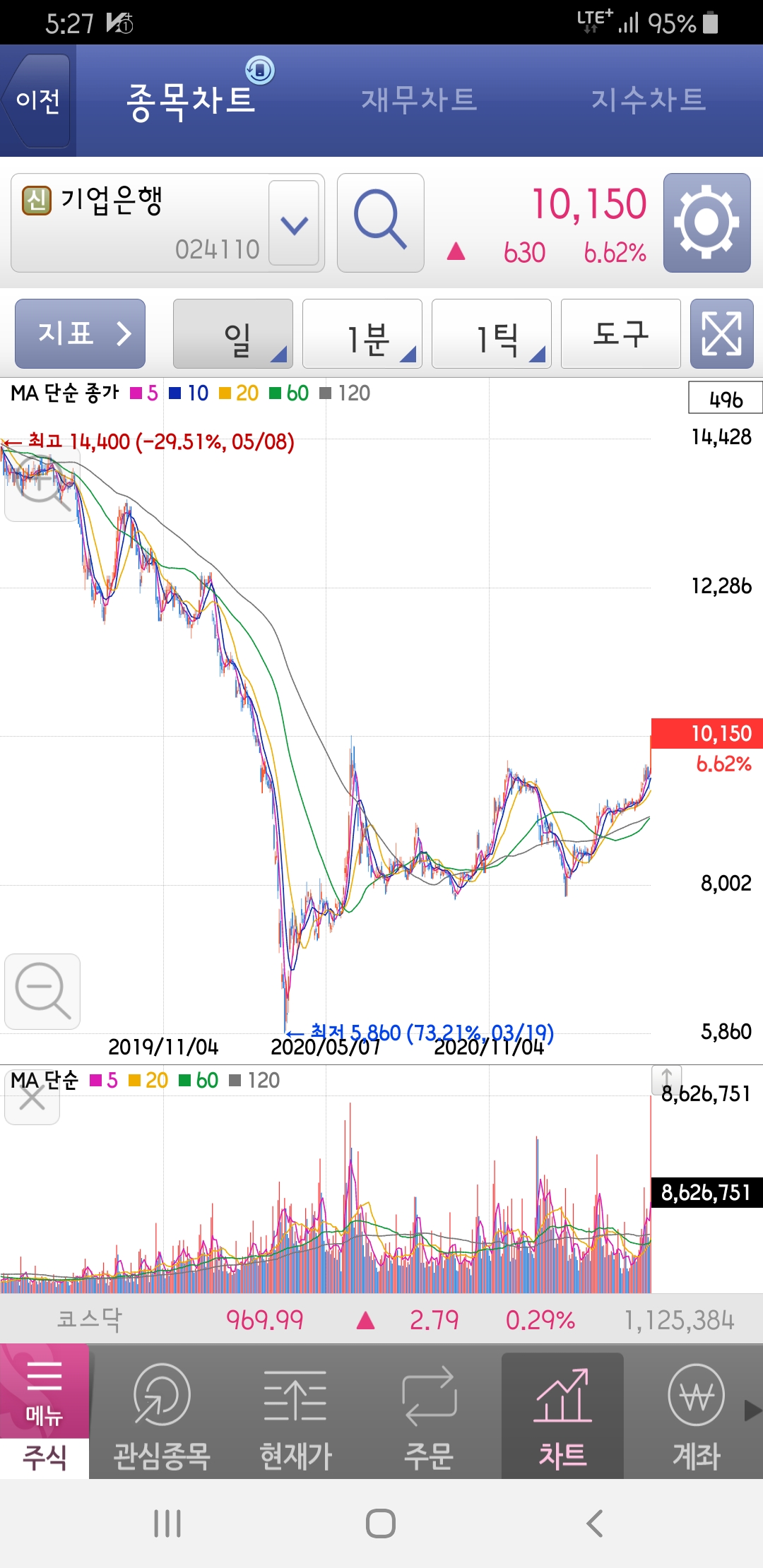Go back with the 이전 button
763x1568 pixels.
pos(38,101)
